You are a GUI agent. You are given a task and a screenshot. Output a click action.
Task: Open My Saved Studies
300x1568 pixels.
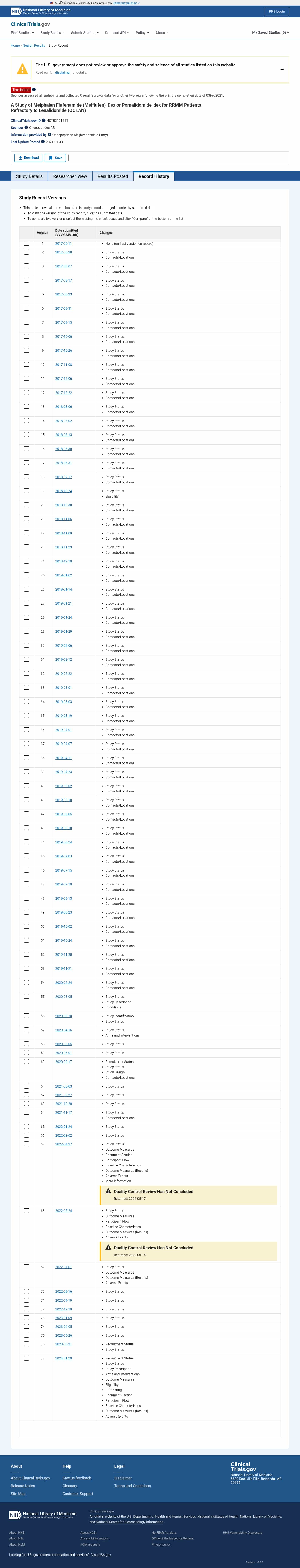point(270,33)
